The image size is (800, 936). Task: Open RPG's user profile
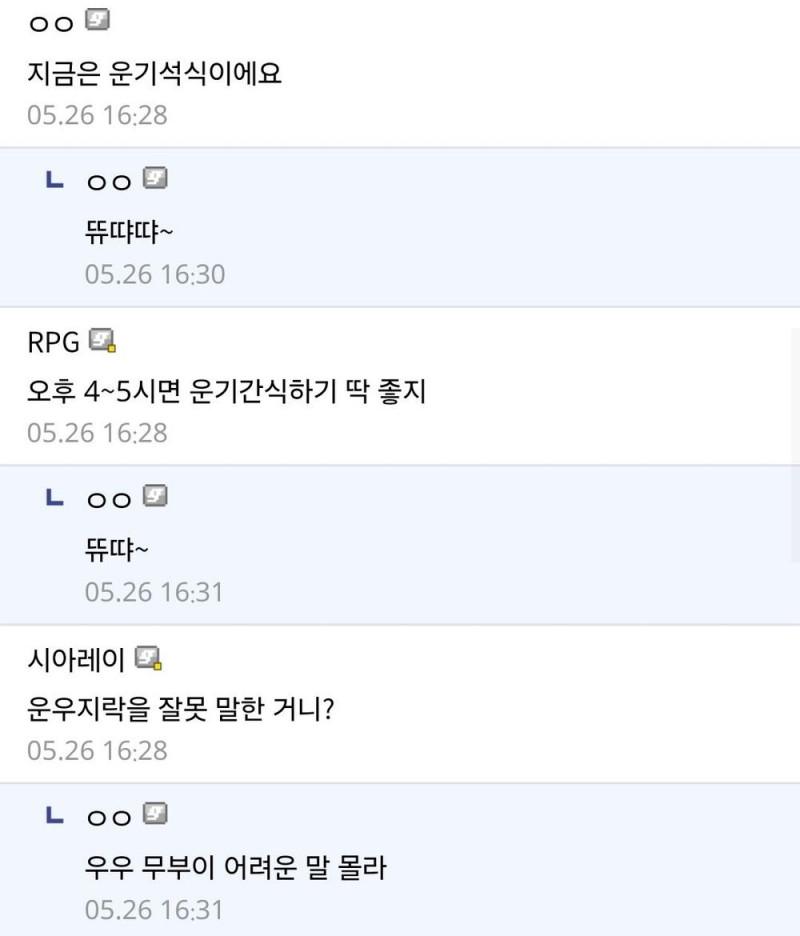pyautogui.click(x=53, y=342)
